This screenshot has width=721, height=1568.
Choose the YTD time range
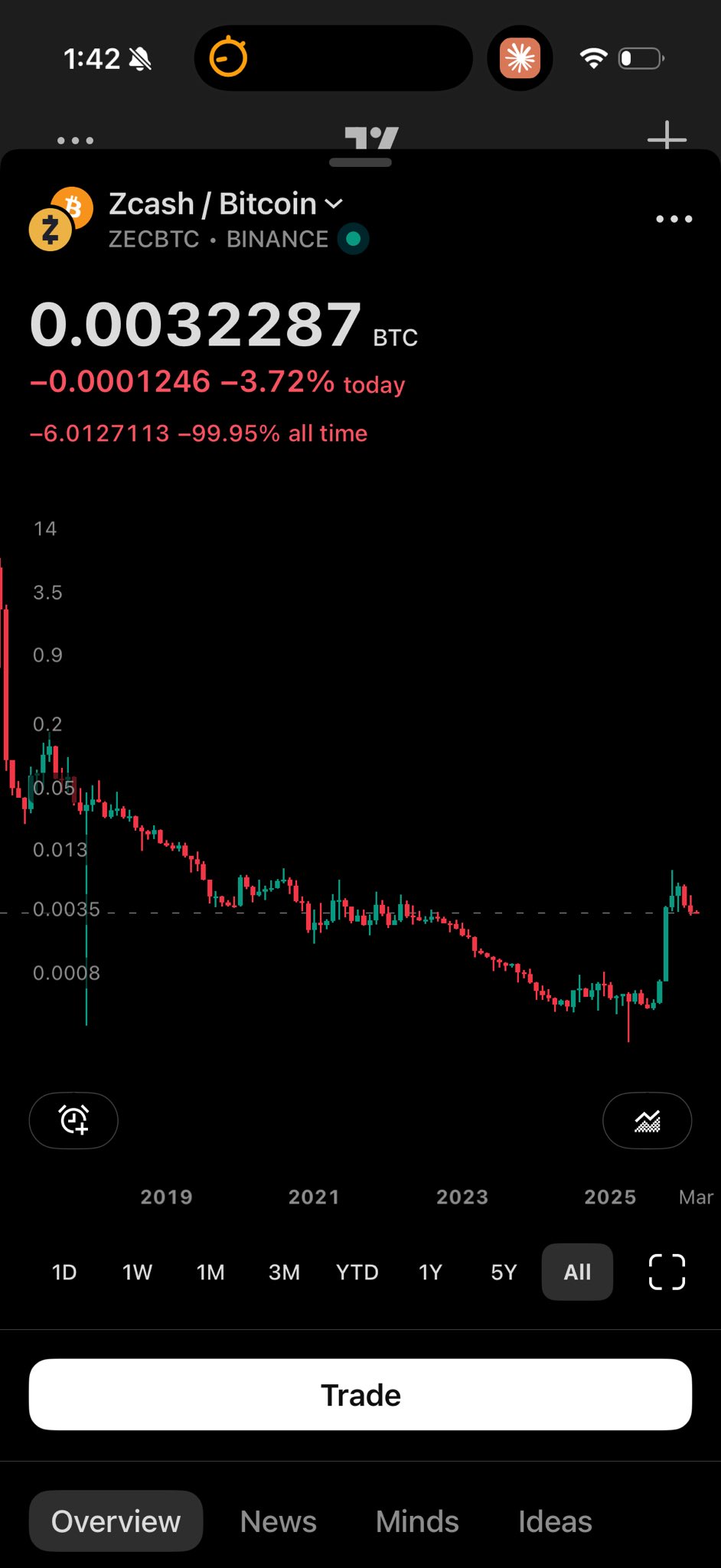coord(357,1272)
